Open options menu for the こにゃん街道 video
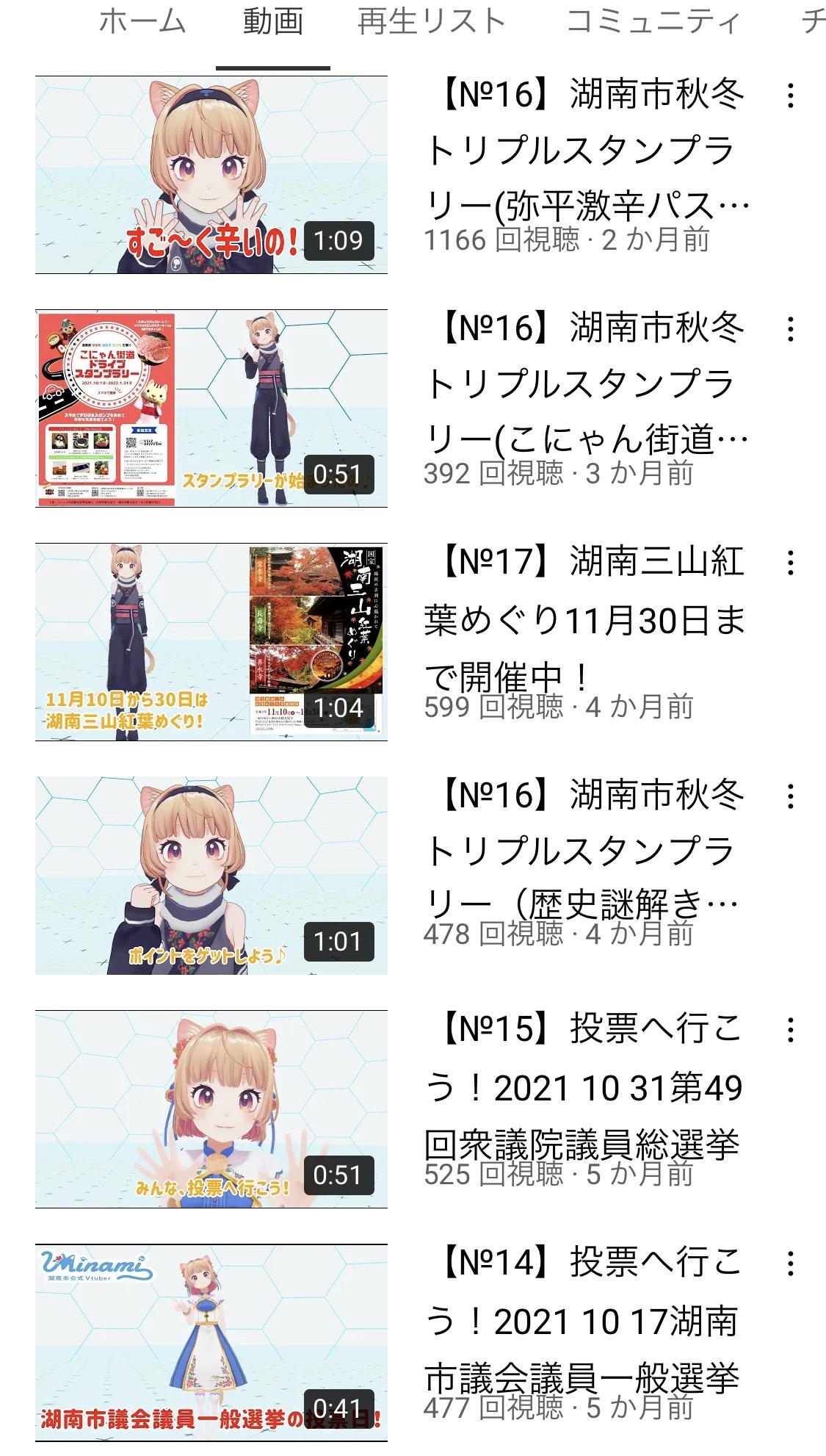This screenshot has width=826, height=1456. 790,330
